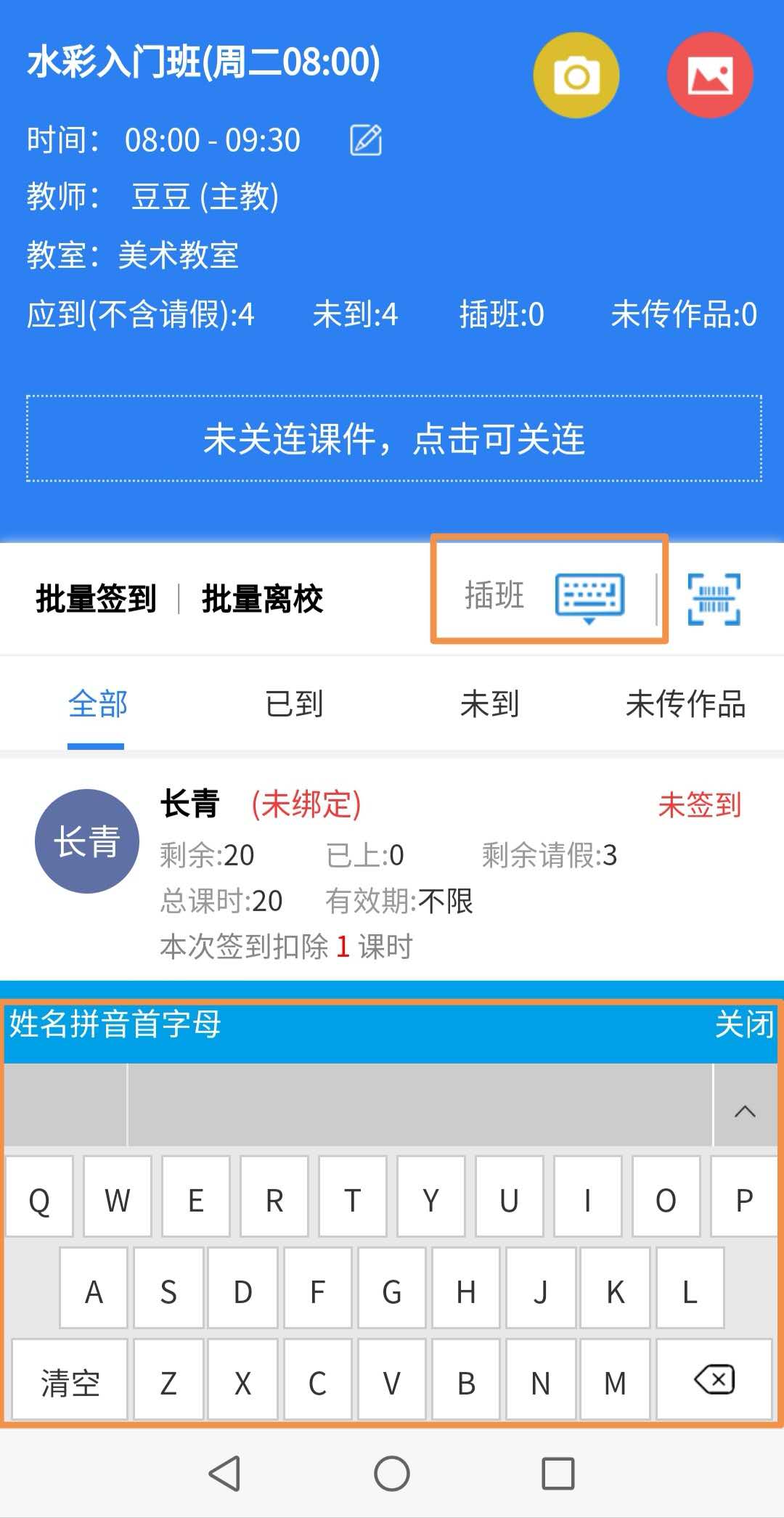
Task: Go back with system back button
Action: (x=224, y=1474)
